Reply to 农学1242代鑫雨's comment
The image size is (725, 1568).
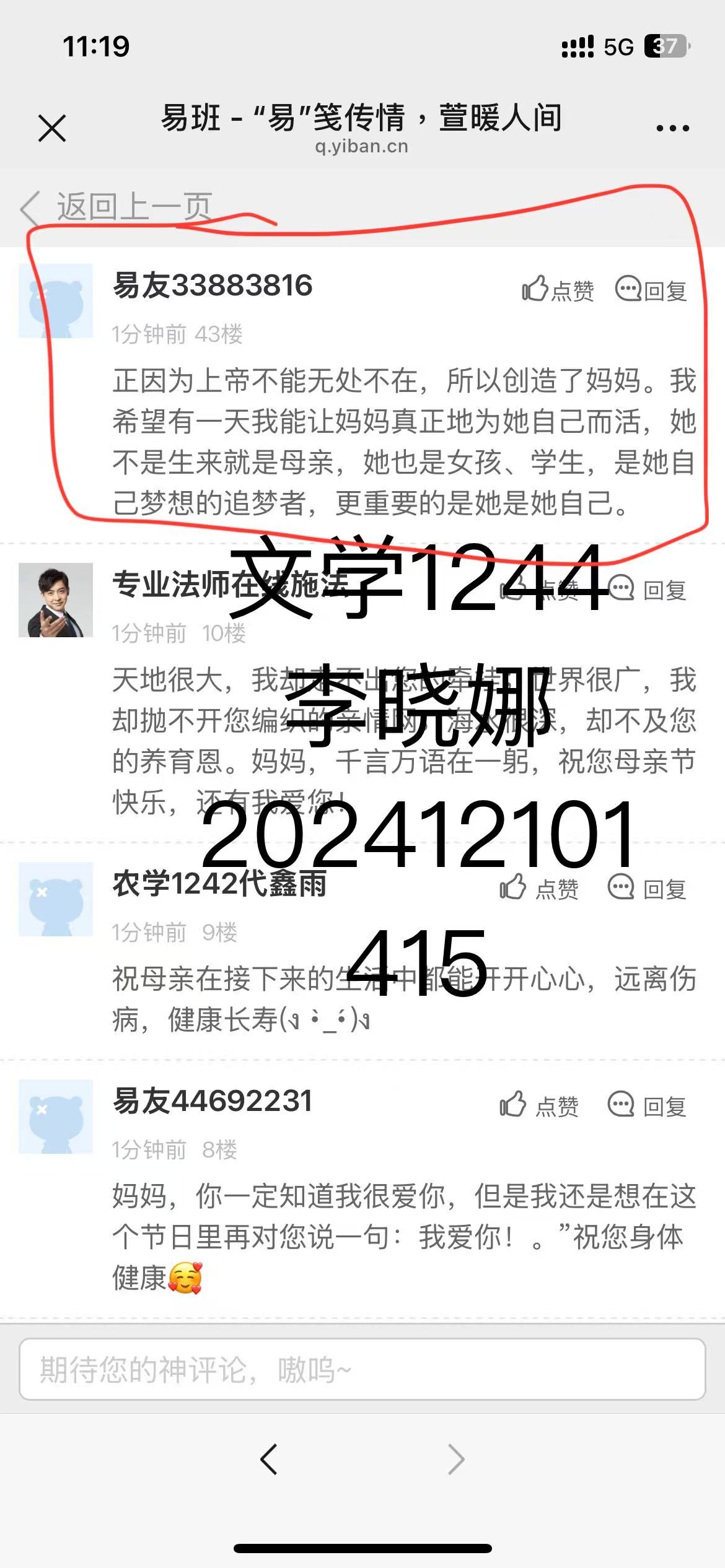click(648, 889)
